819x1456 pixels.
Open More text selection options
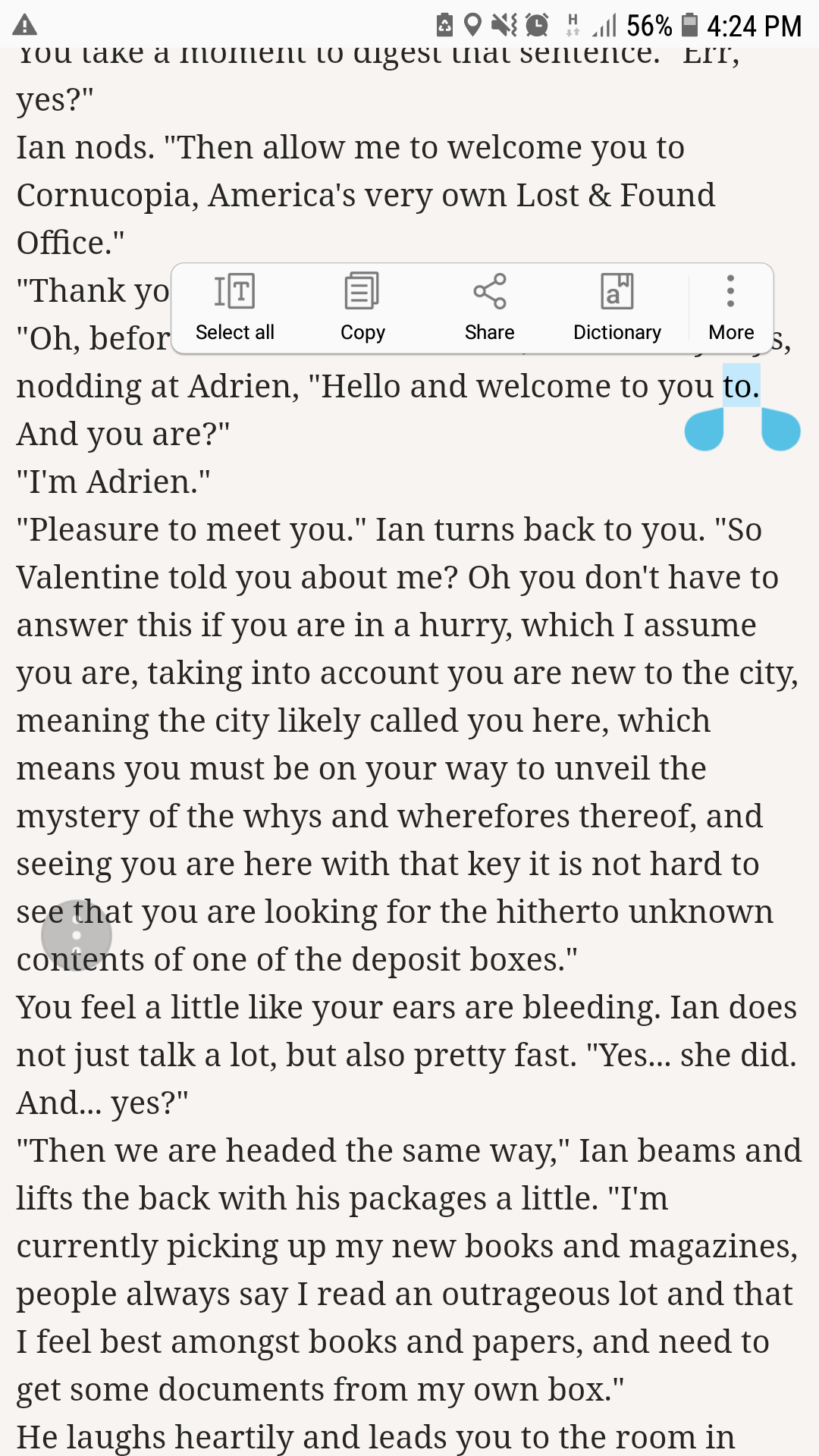coord(730,308)
